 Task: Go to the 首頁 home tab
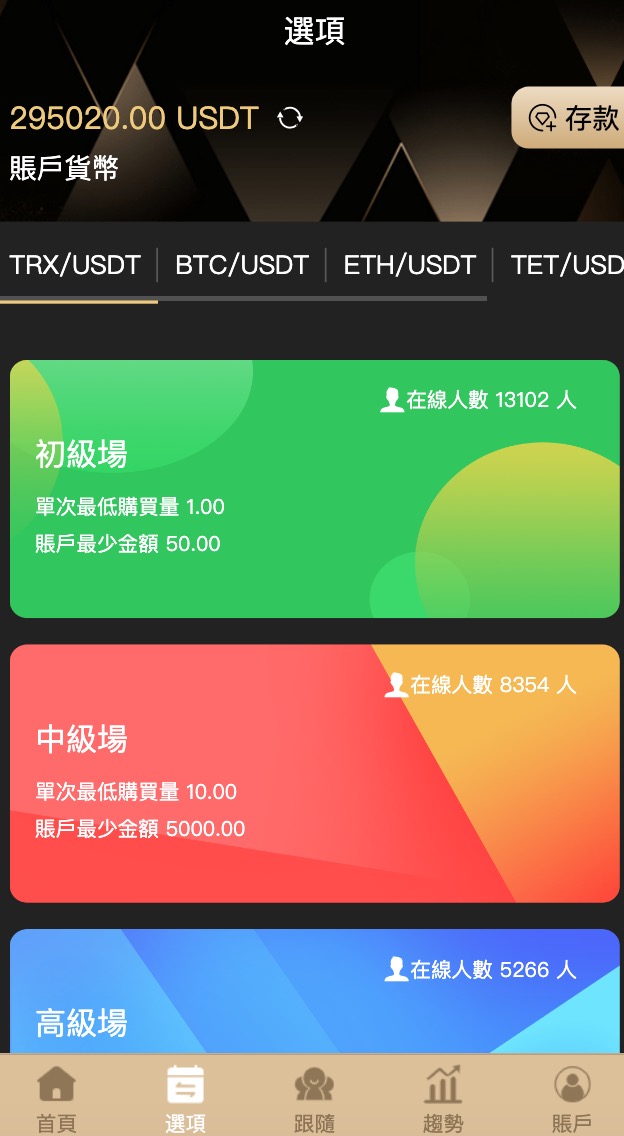56,1097
